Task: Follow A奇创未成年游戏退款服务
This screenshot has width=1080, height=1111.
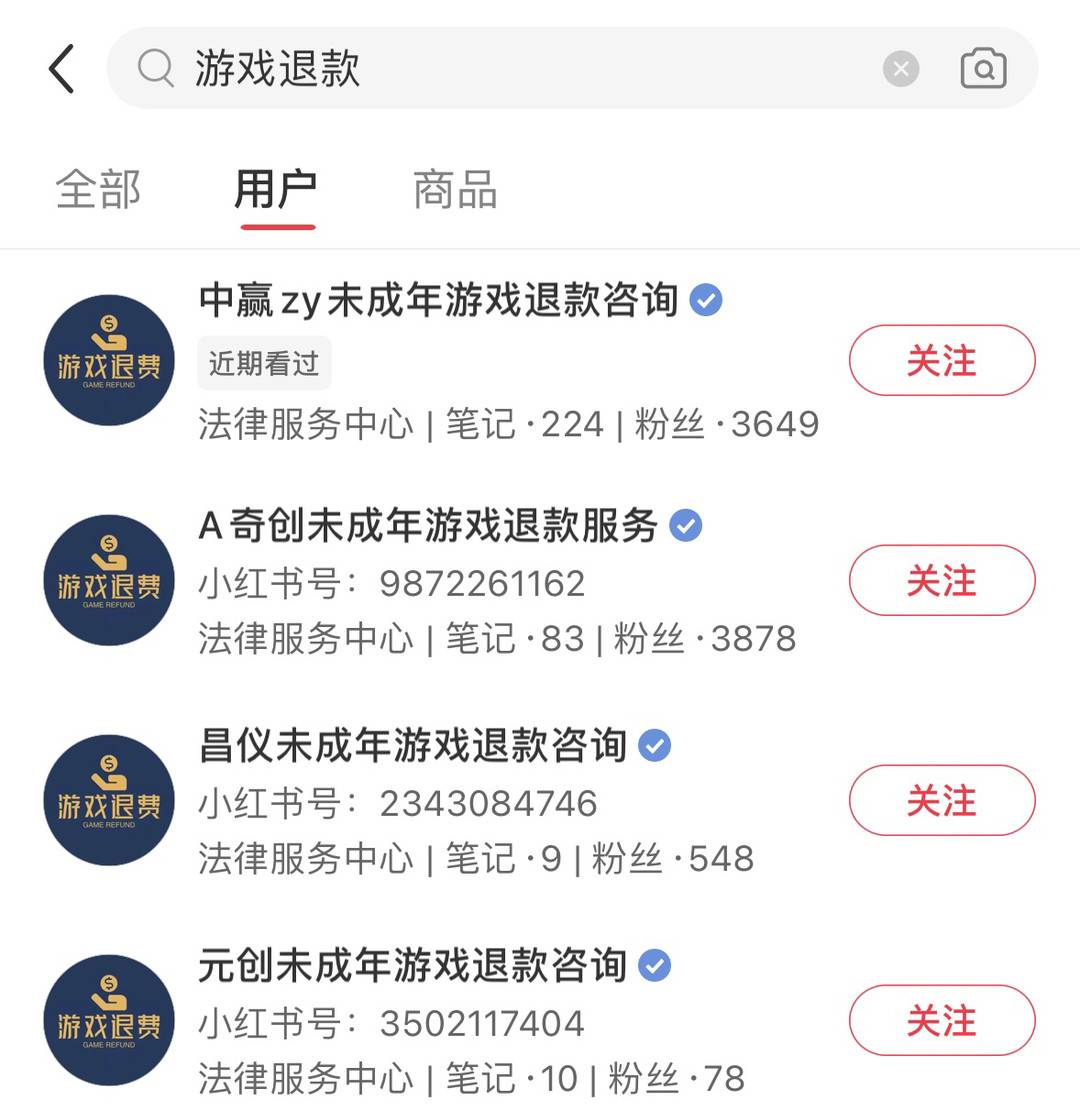Action: pyautogui.click(x=941, y=580)
